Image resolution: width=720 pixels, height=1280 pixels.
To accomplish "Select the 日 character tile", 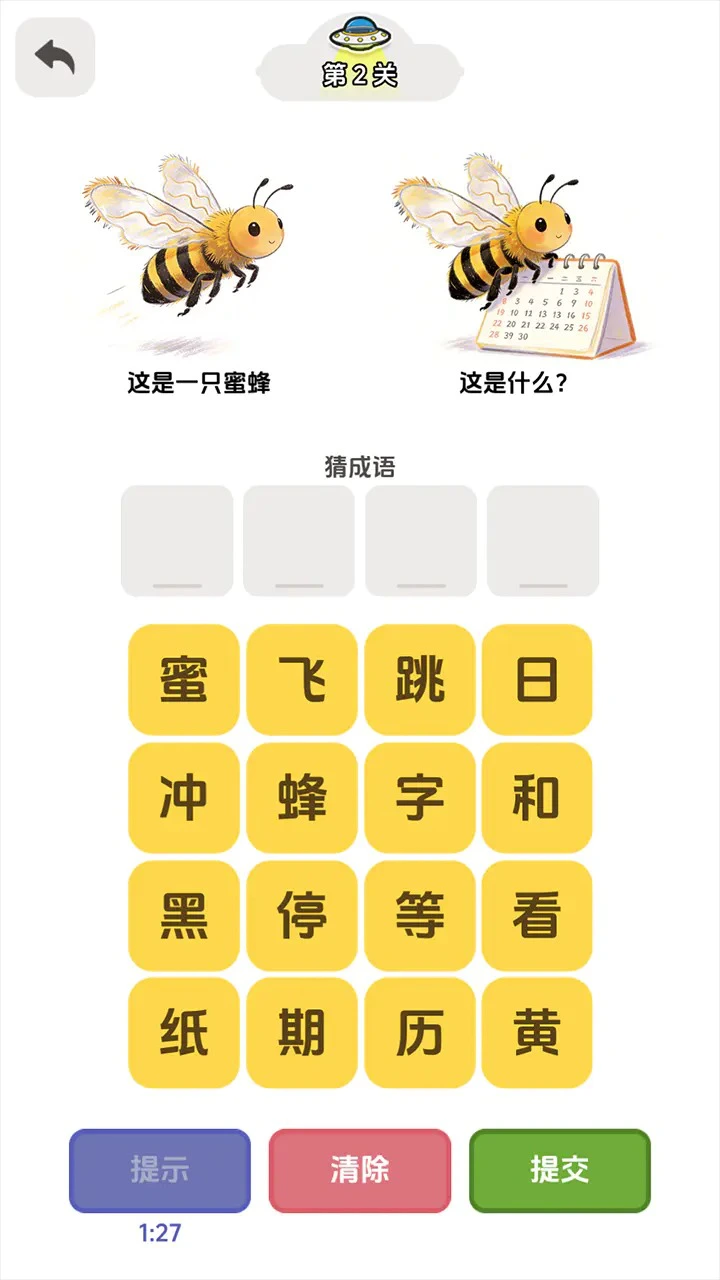I will pyautogui.click(x=538, y=678).
